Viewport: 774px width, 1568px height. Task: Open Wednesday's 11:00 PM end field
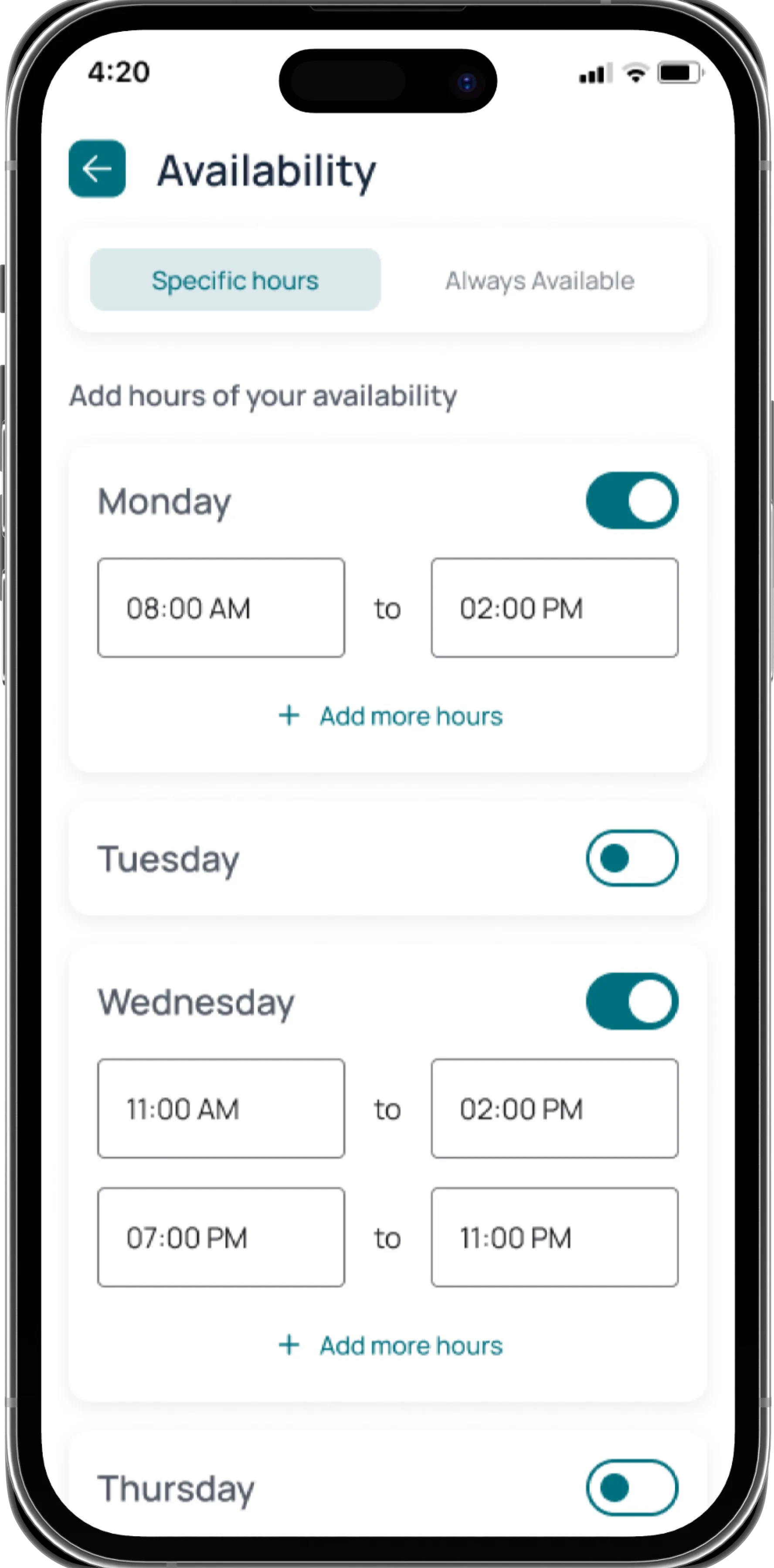554,1237
